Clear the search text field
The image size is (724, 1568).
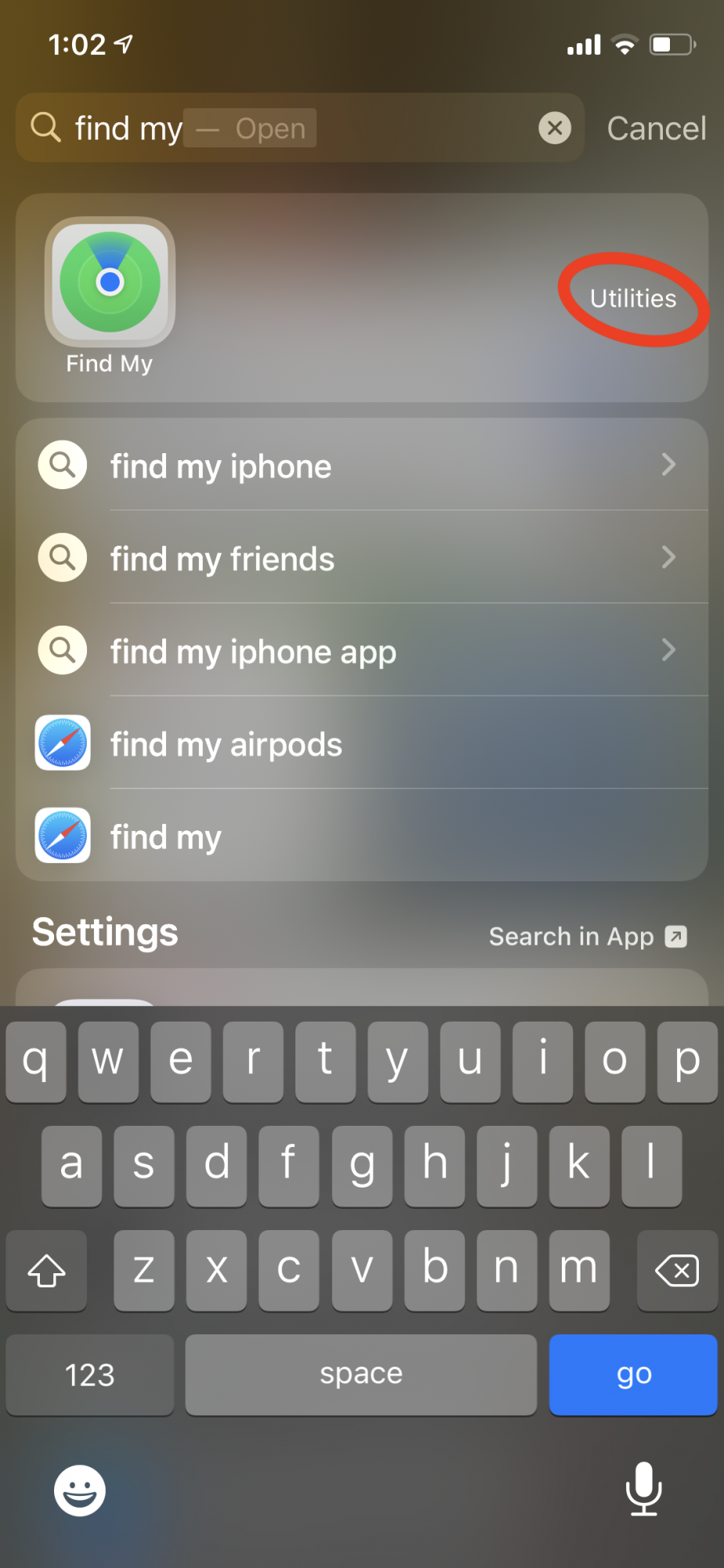[555, 128]
